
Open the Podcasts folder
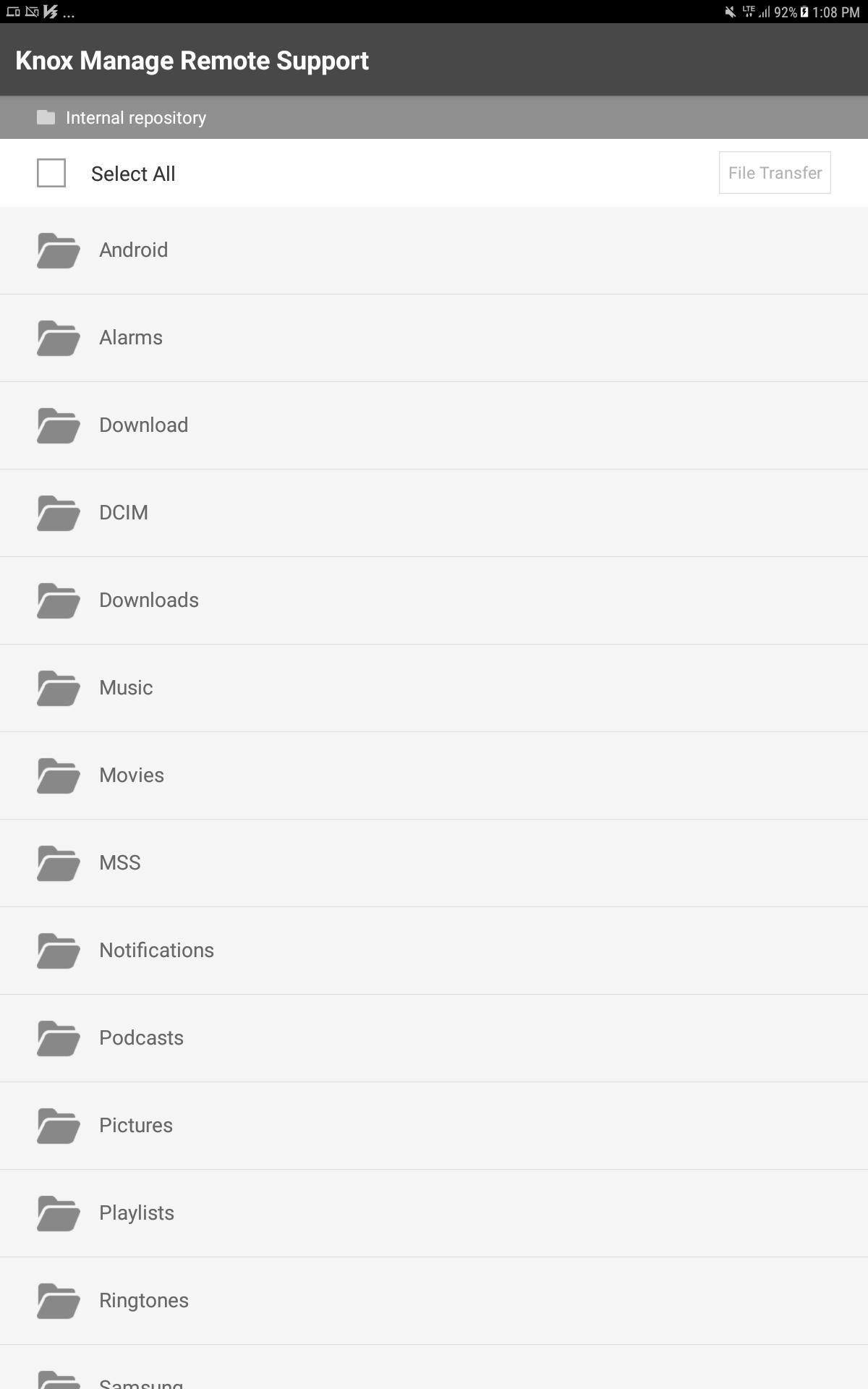(x=434, y=1038)
